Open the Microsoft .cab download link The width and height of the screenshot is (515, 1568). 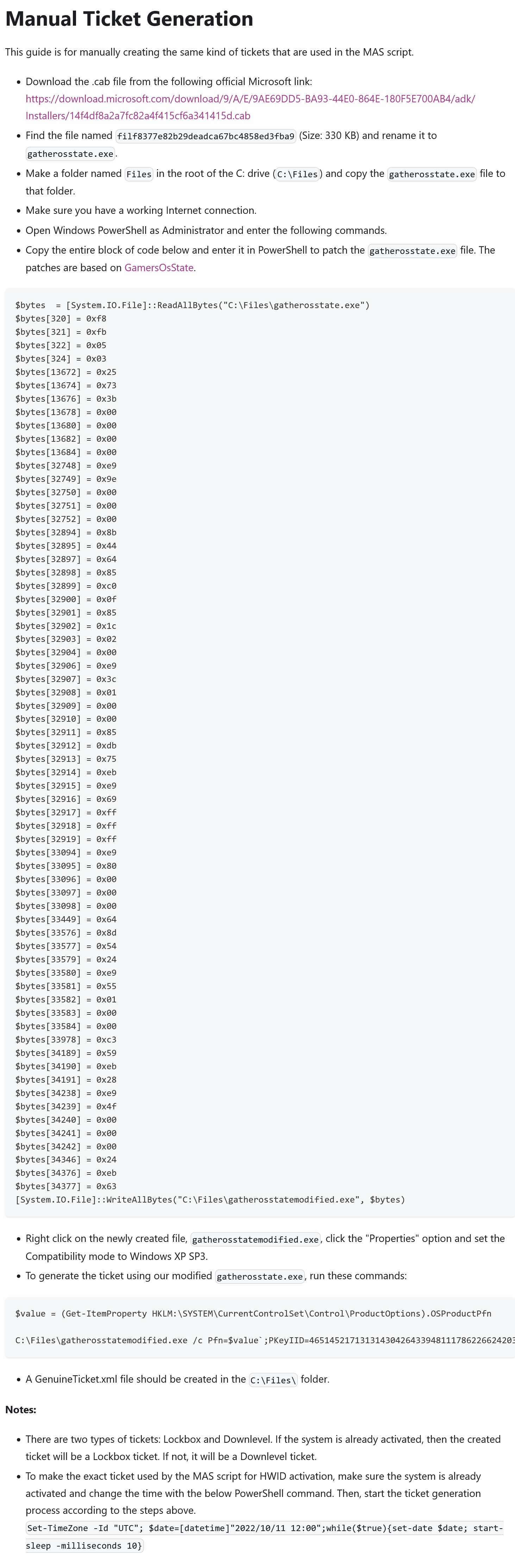pos(250,98)
